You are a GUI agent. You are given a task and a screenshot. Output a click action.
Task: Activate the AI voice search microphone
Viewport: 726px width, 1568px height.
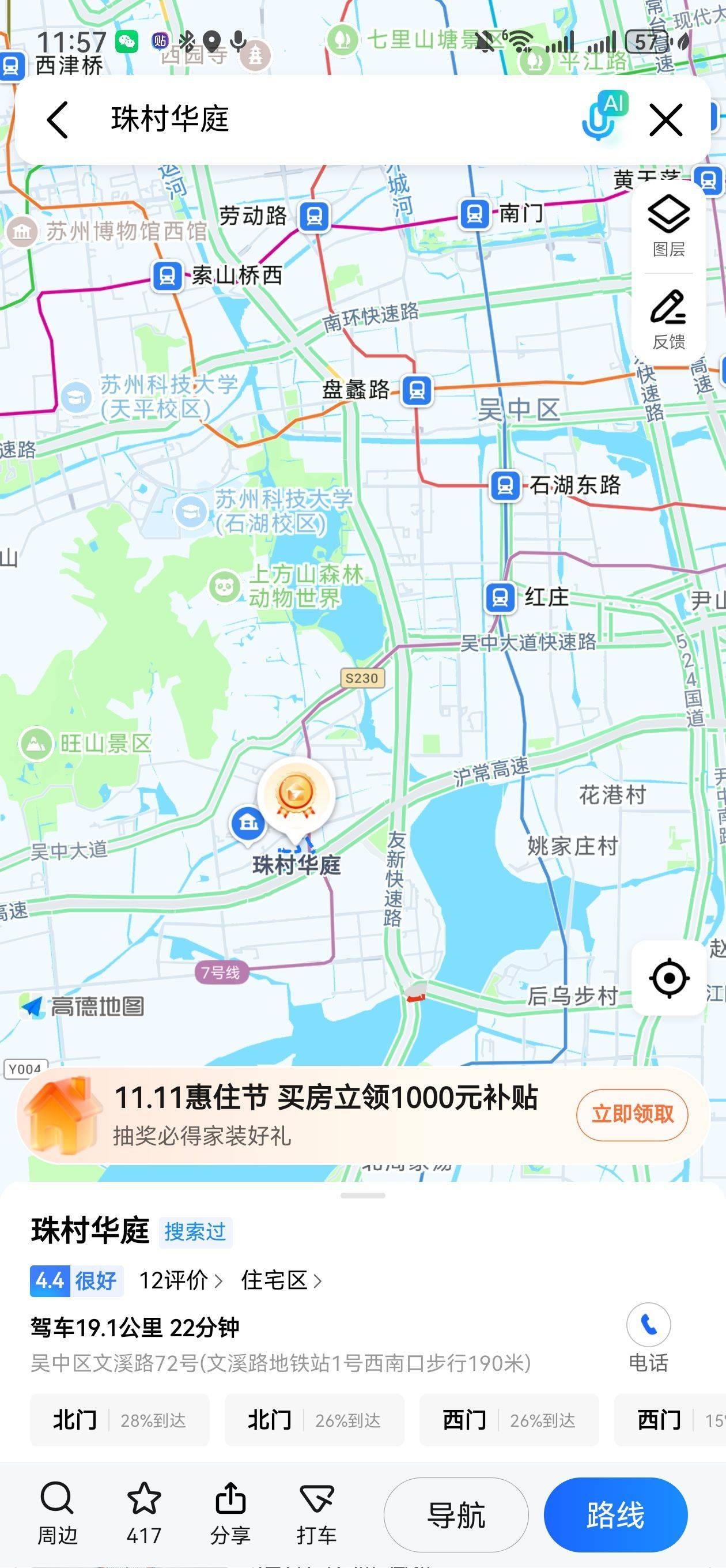[x=603, y=117]
